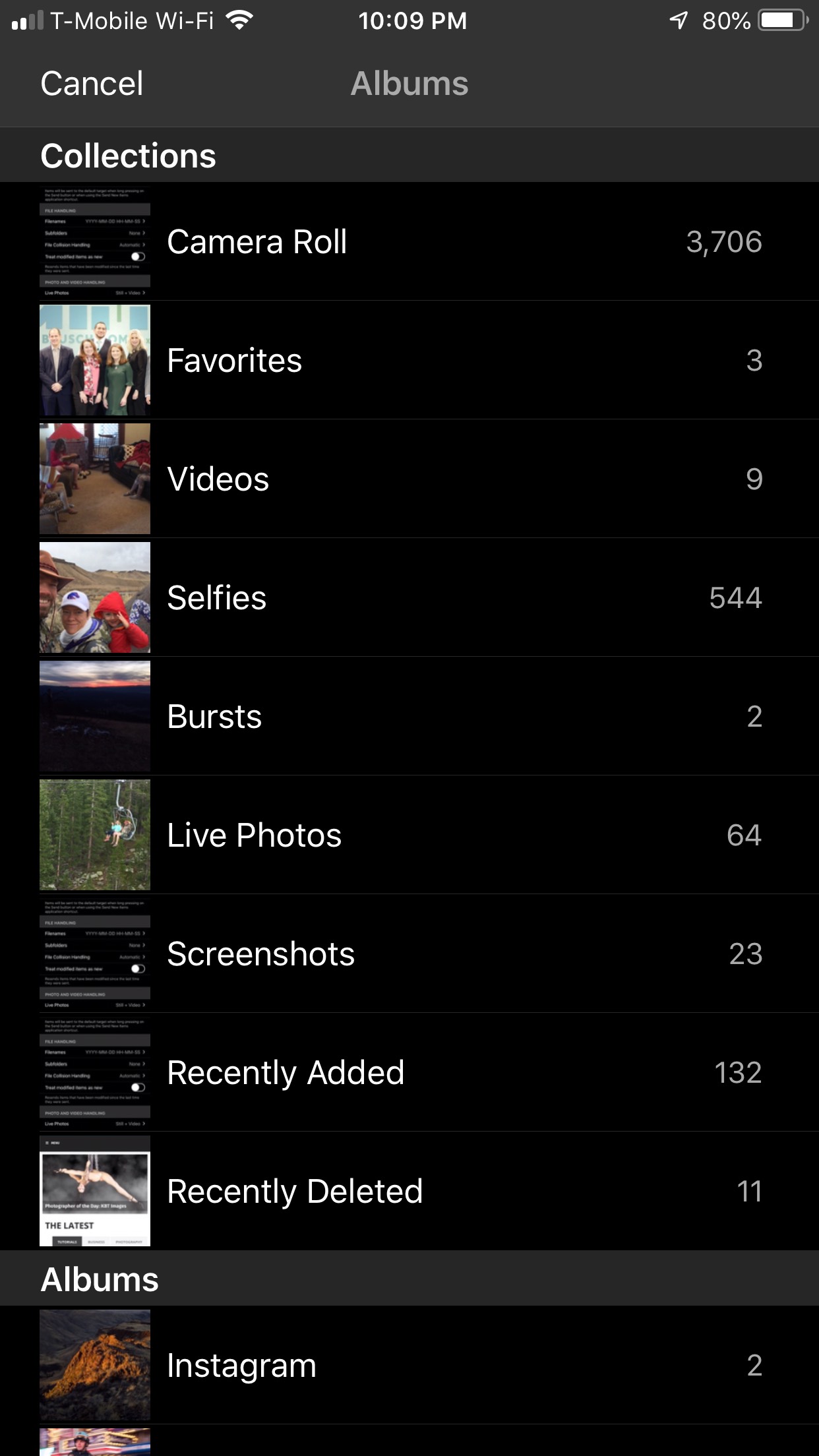Open the Camera Roll collection
819x1456 pixels.
pyautogui.click(x=257, y=241)
